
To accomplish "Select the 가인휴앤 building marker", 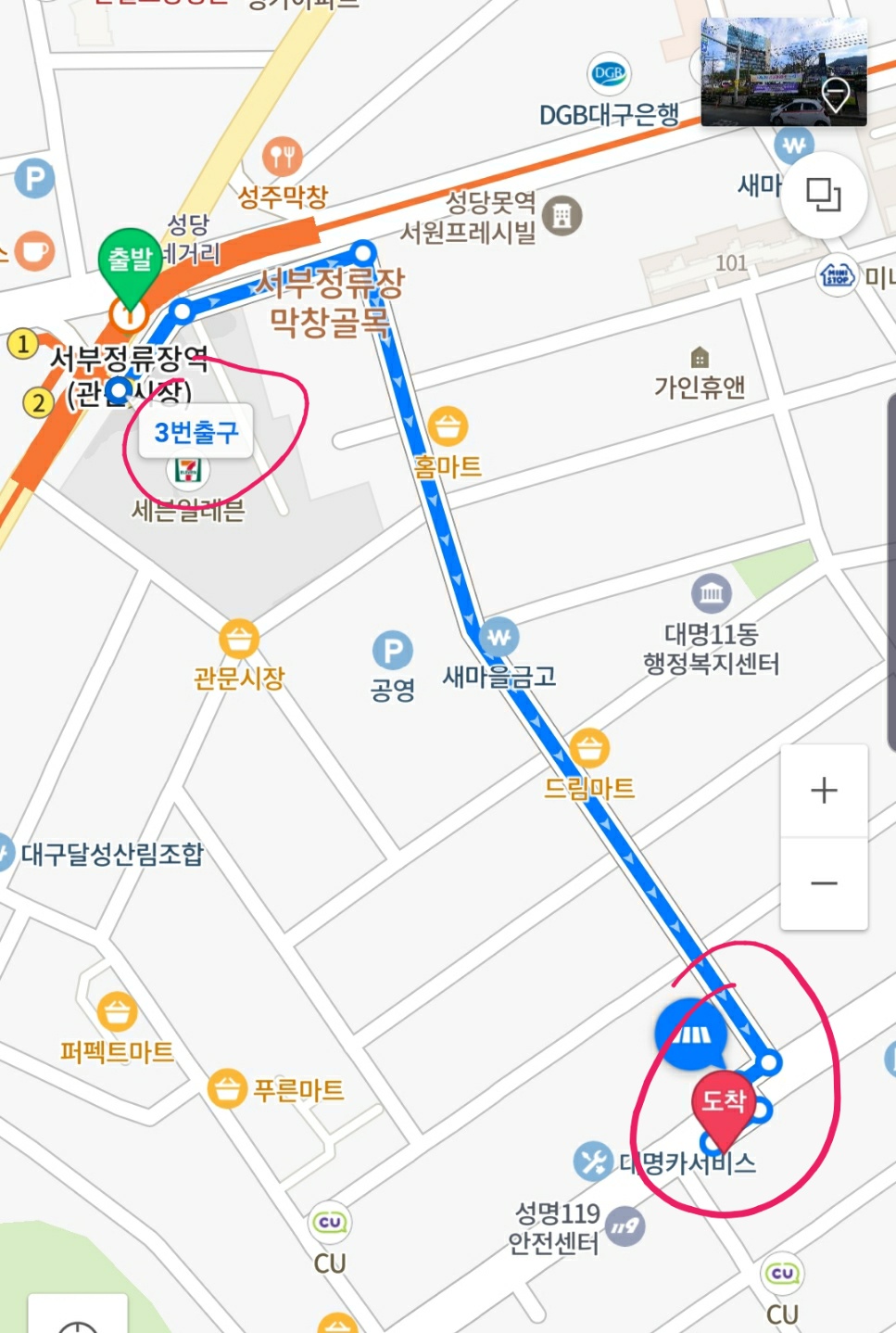I will tap(700, 358).
